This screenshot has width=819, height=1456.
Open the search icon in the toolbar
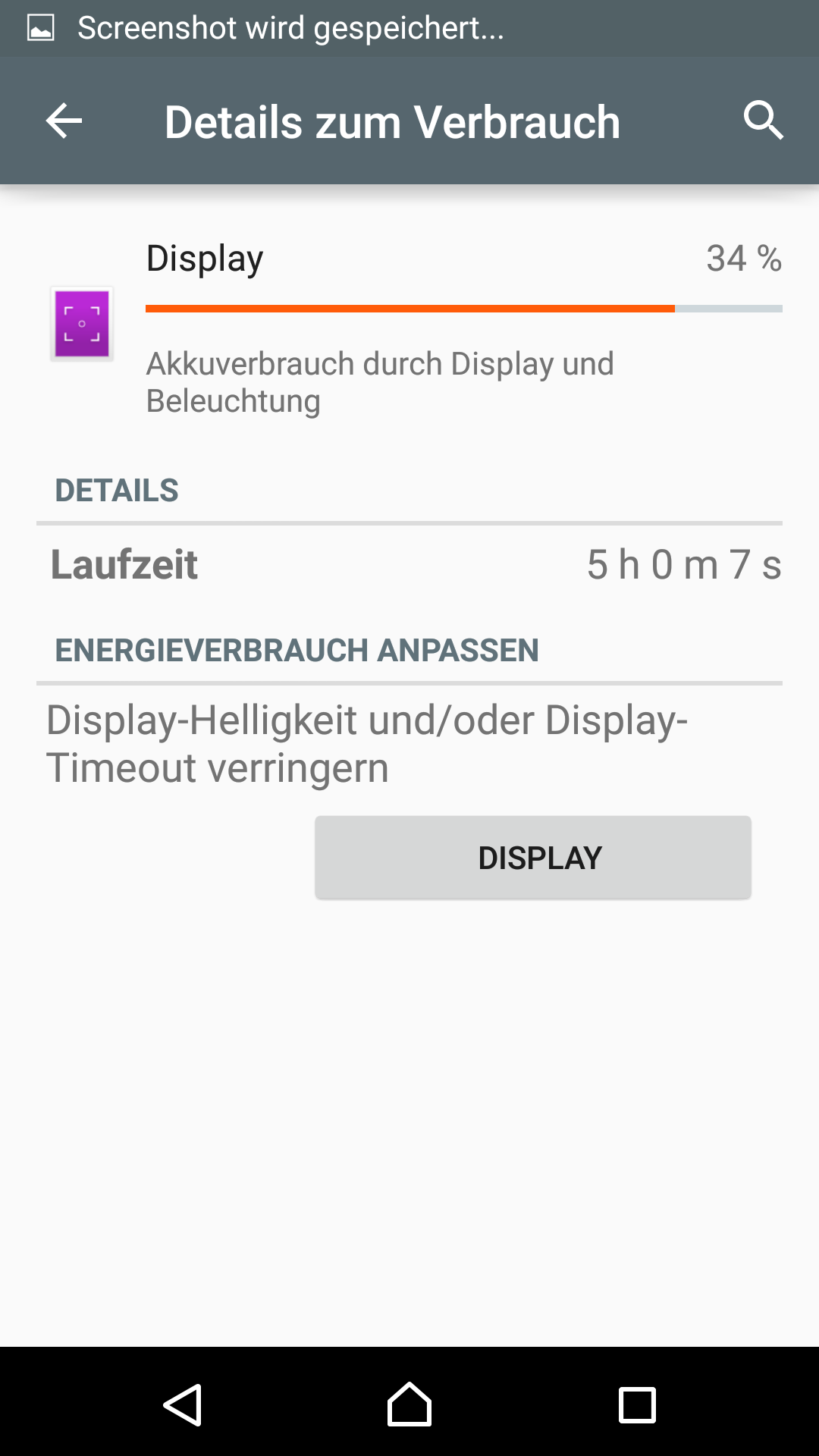[x=763, y=121]
